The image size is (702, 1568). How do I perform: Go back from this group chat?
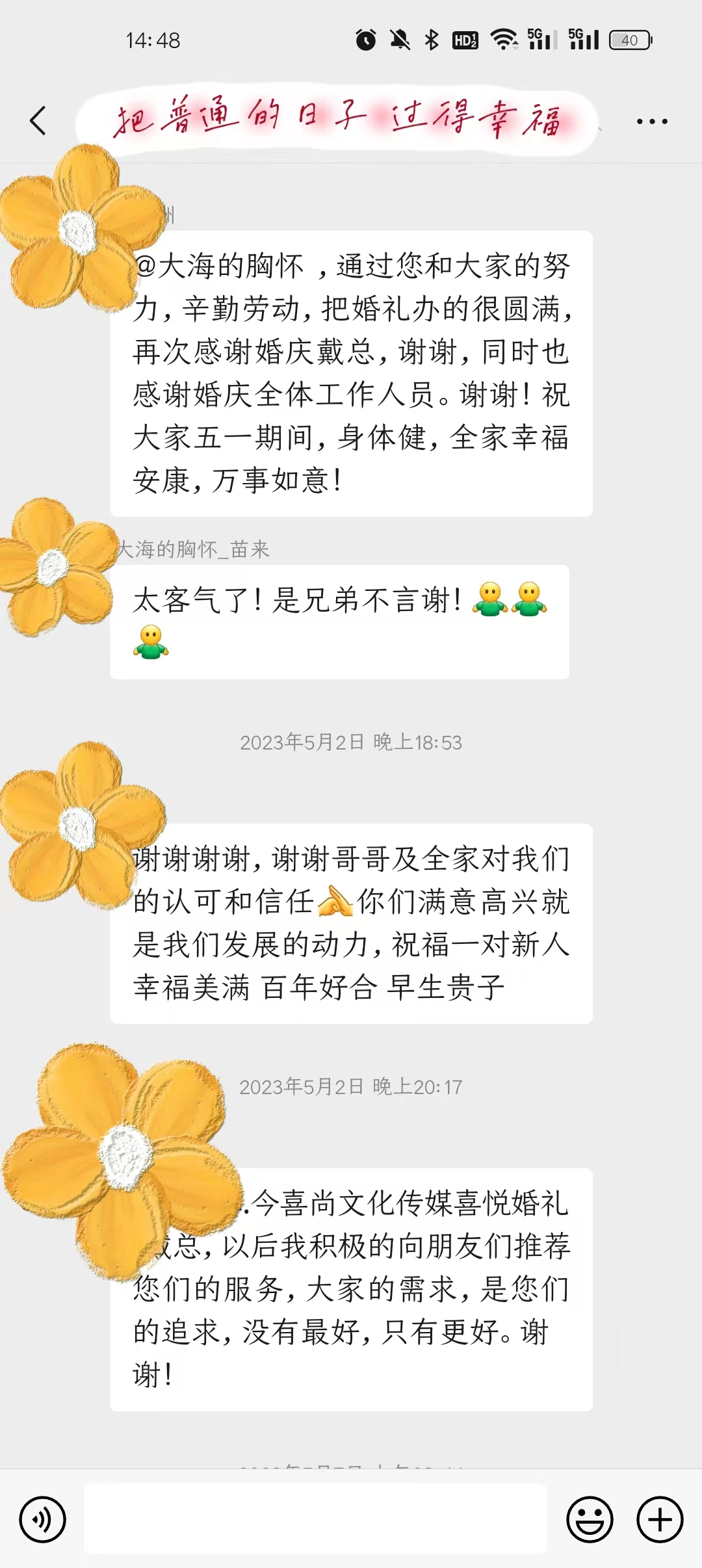pos(38,121)
